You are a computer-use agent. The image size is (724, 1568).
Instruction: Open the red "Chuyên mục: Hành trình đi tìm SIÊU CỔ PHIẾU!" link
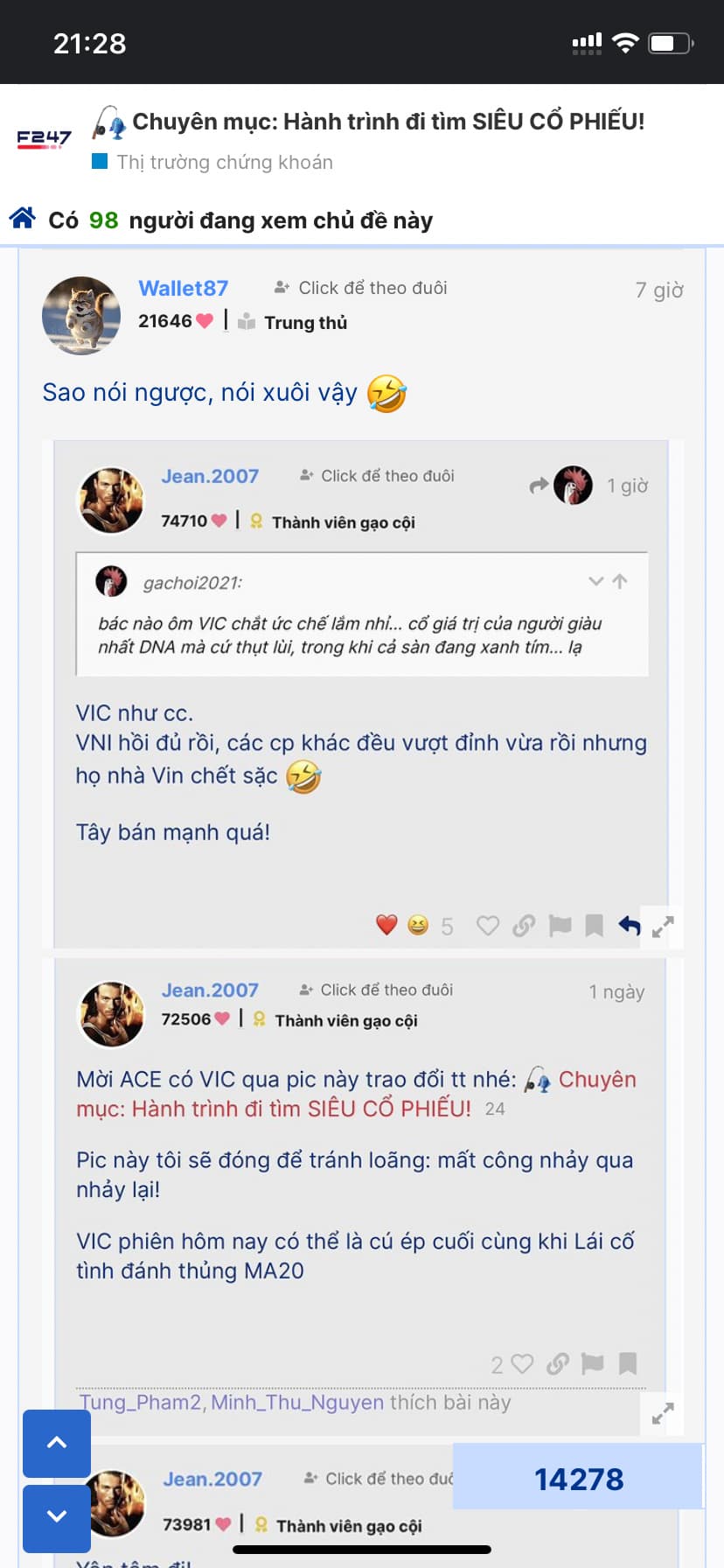[597, 1079]
